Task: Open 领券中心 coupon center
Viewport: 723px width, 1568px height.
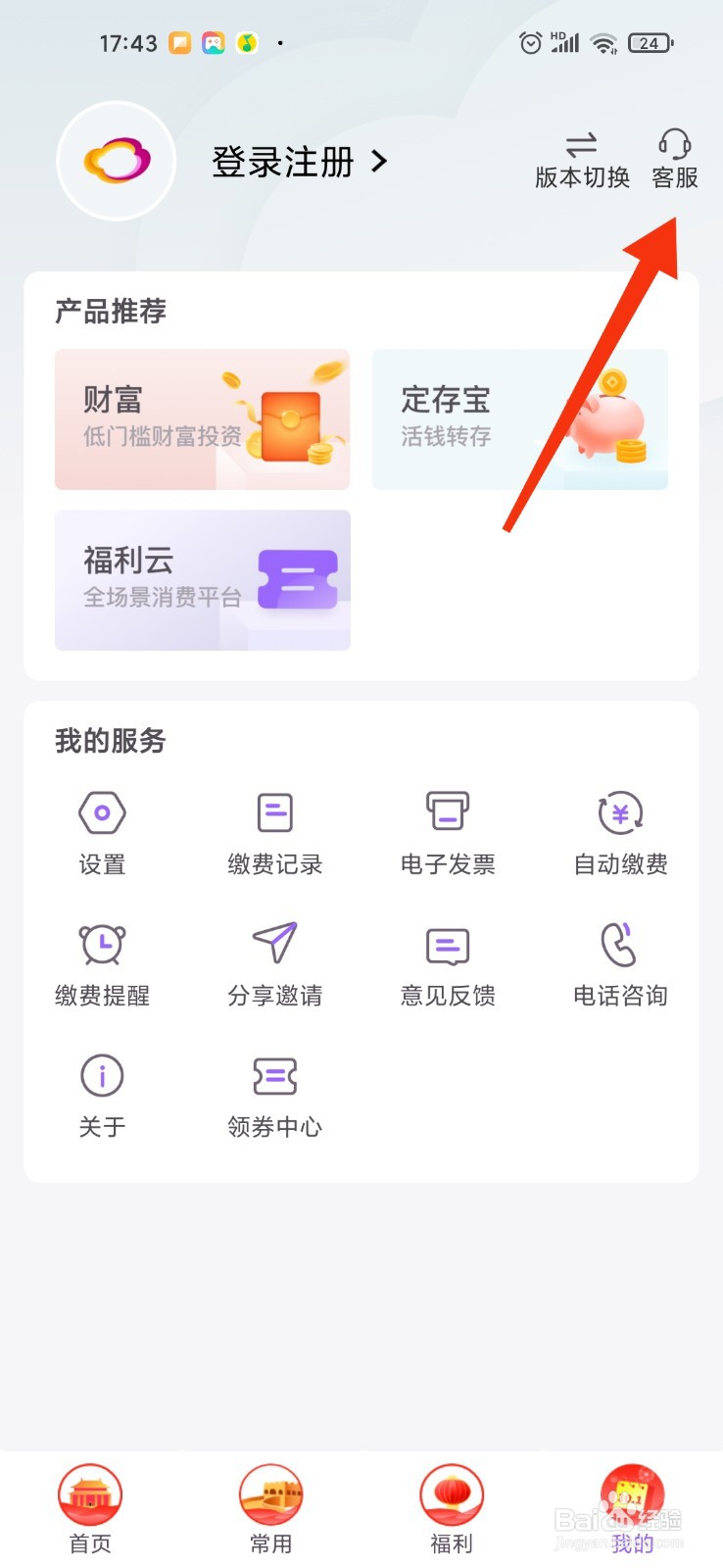Action: [x=274, y=1094]
